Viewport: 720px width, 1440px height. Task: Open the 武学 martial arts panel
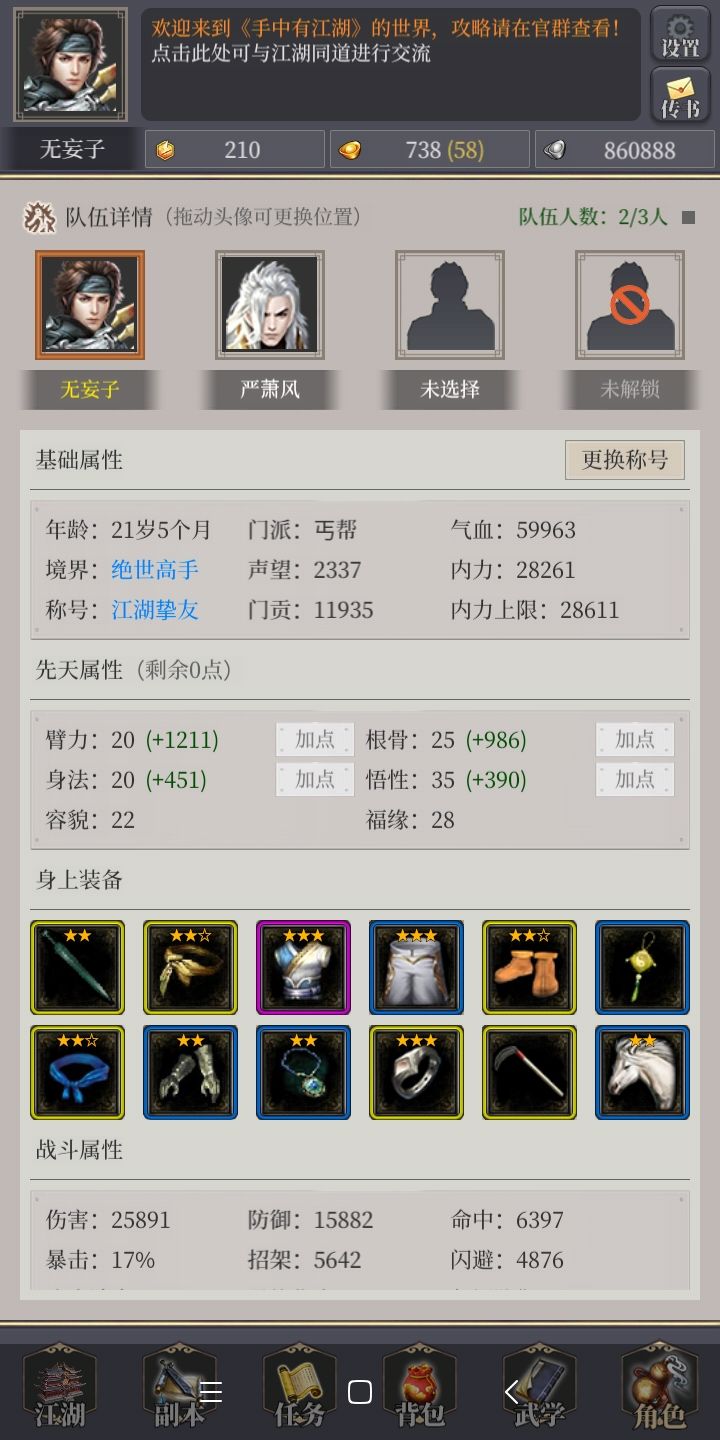point(540,1390)
